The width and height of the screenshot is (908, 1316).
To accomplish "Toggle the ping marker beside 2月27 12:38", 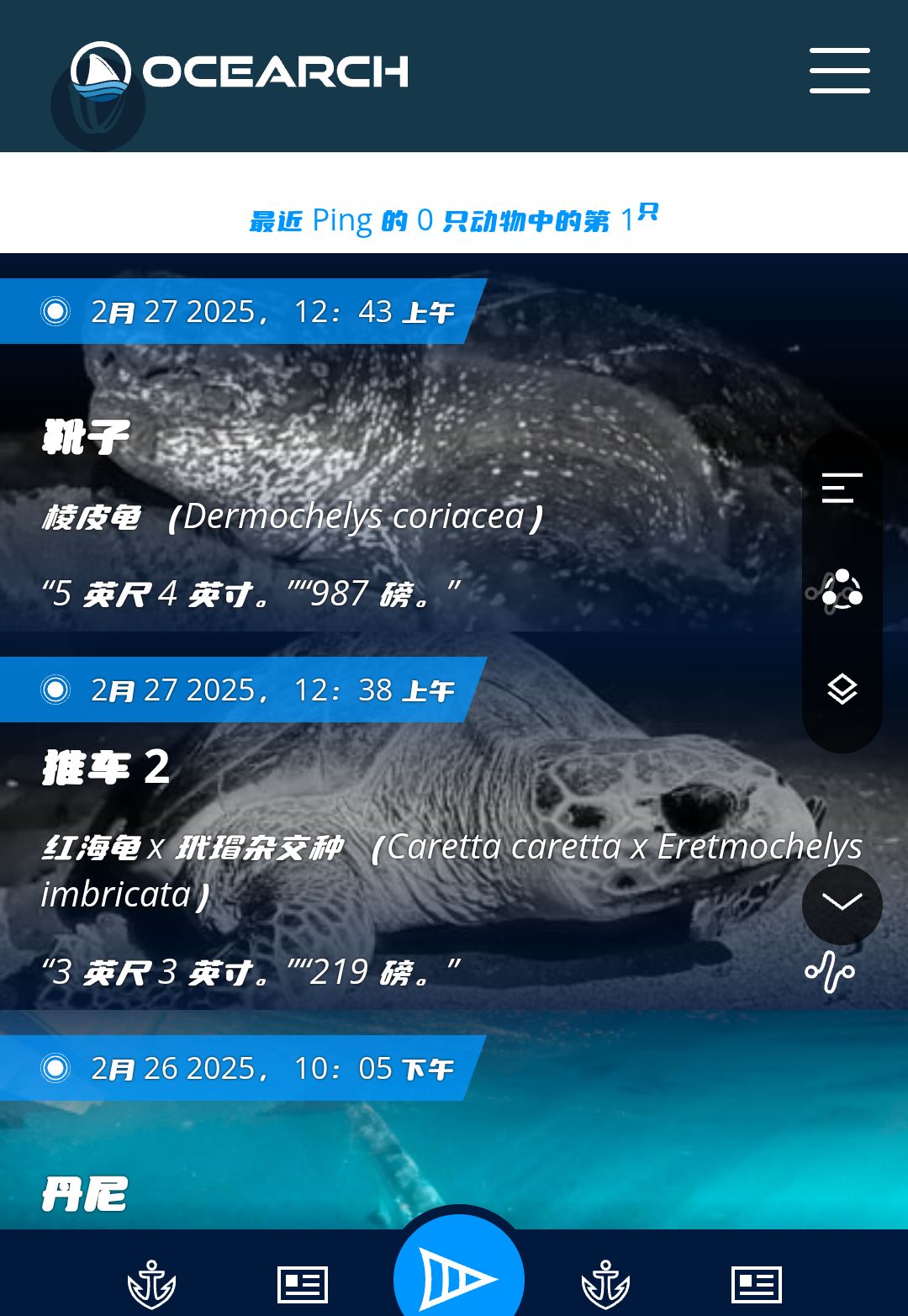I will pyautogui.click(x=55, y=689).
